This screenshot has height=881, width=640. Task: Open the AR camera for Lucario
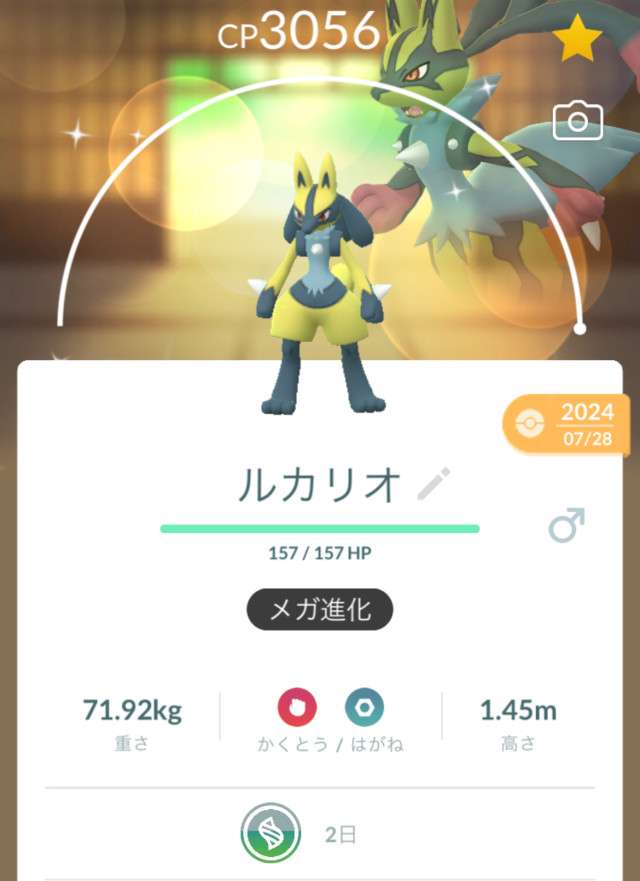click(x=578, y=122)
